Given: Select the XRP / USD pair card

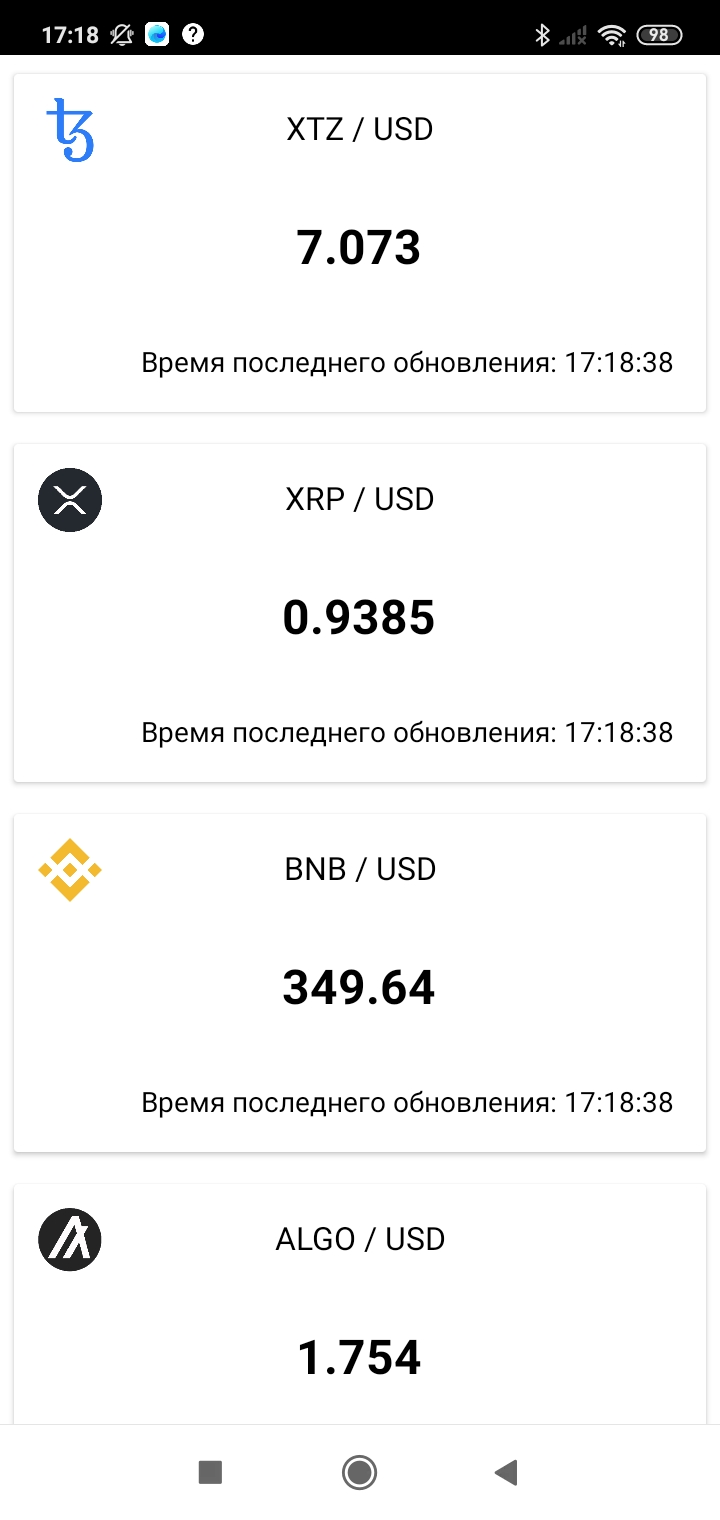Looking at the screenshot, I should pos(360,610).
